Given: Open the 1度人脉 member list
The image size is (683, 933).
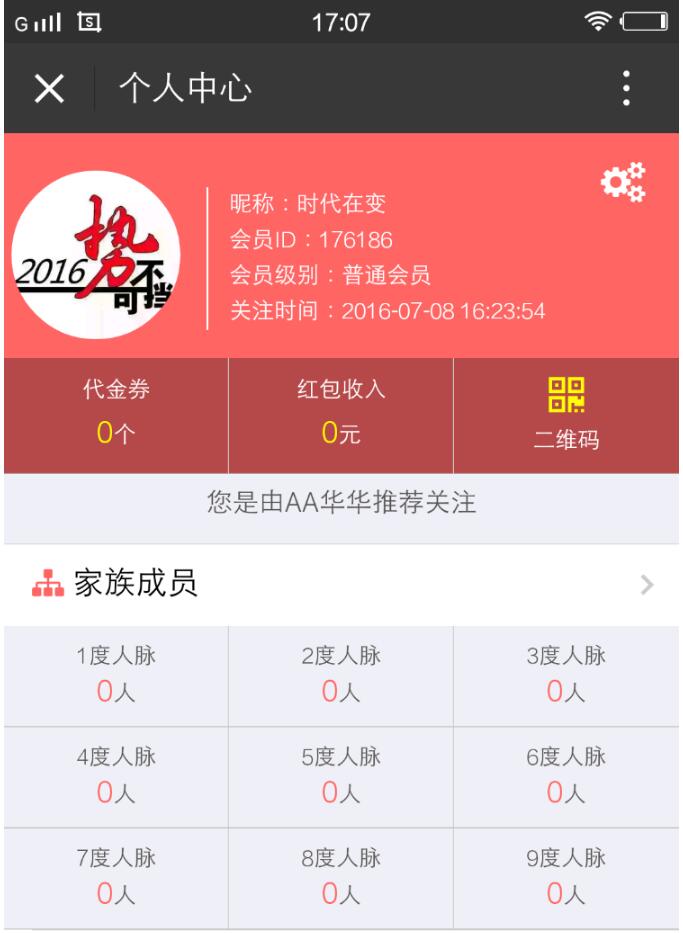Looking at the screenshot, I should (x=116, y=674).
